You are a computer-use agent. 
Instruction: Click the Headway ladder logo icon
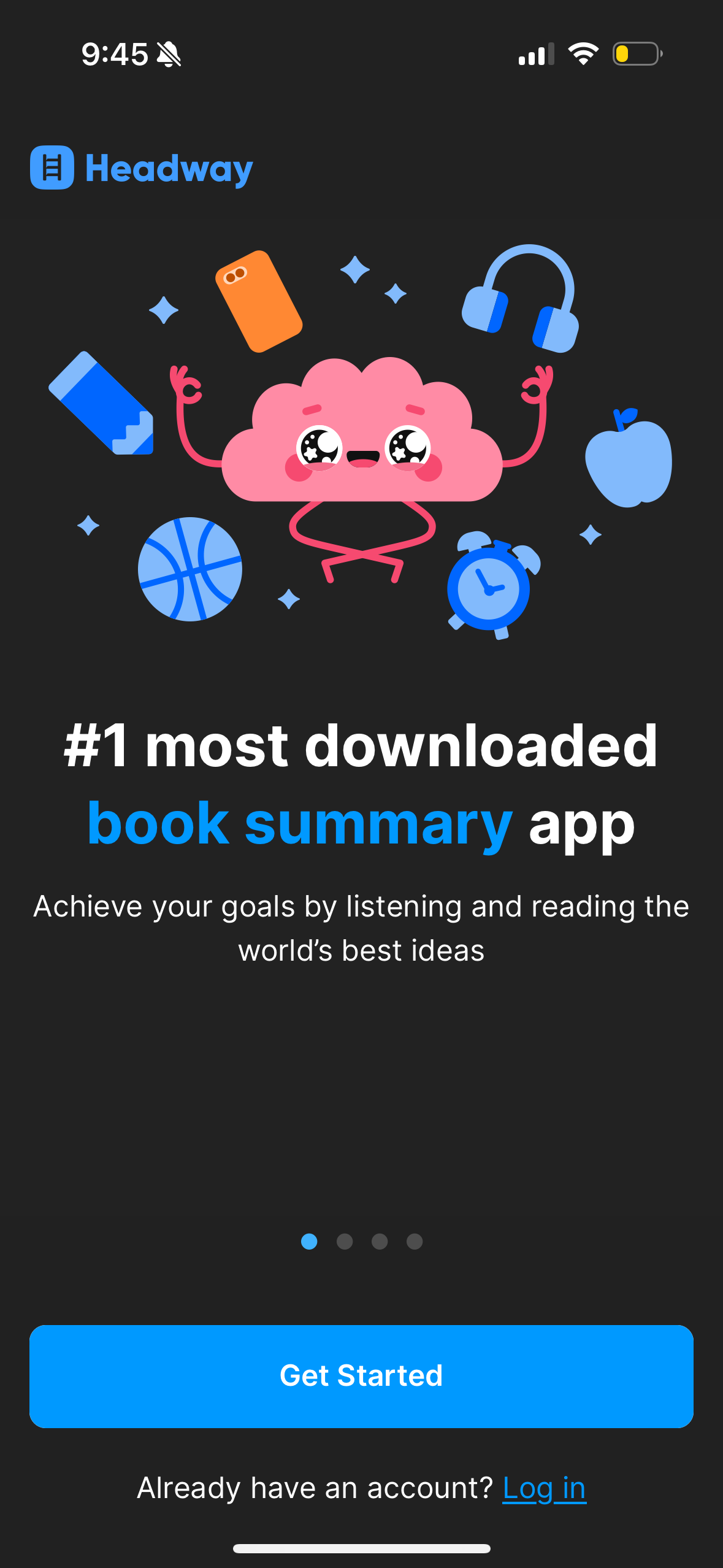point(52,167)
